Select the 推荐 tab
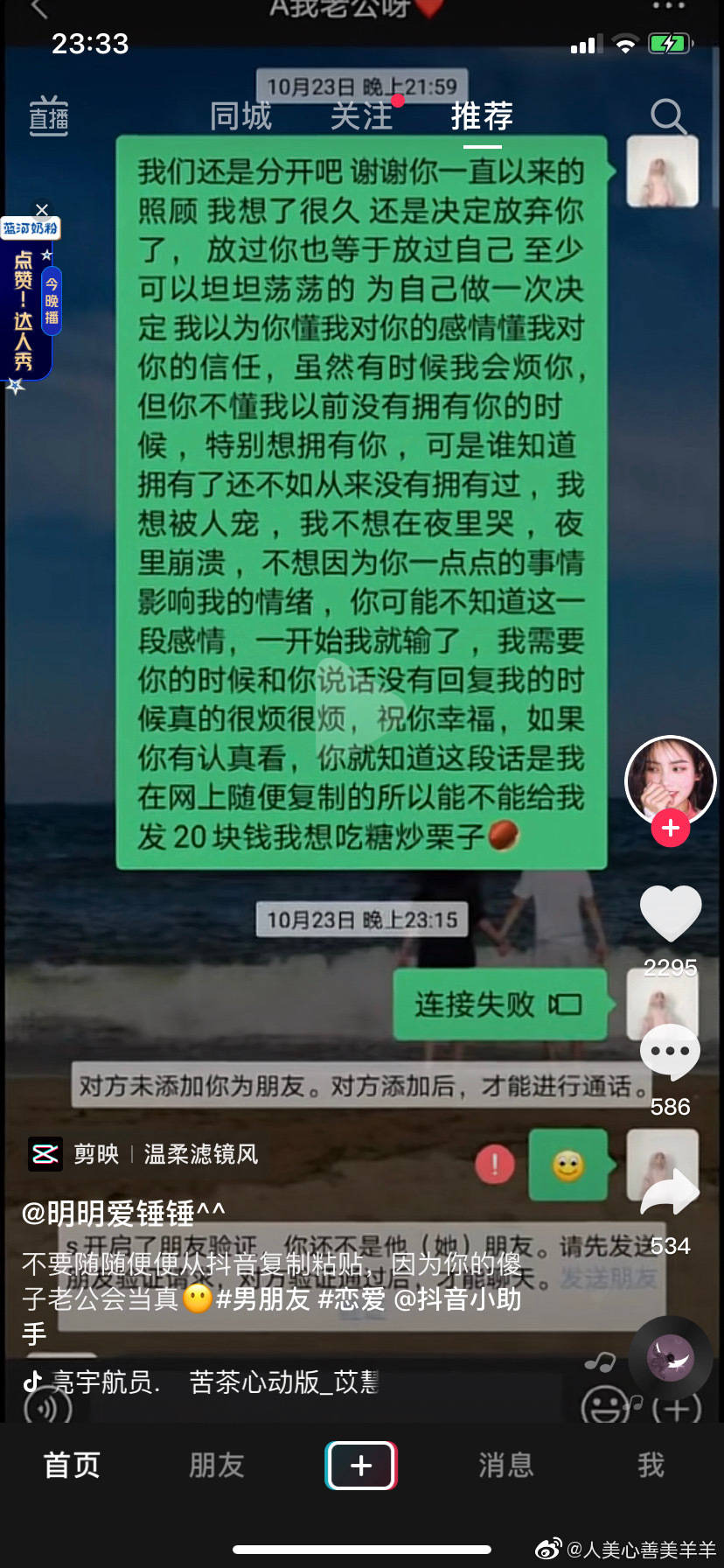The image size is (724, 1568). [x=482, y=115]
